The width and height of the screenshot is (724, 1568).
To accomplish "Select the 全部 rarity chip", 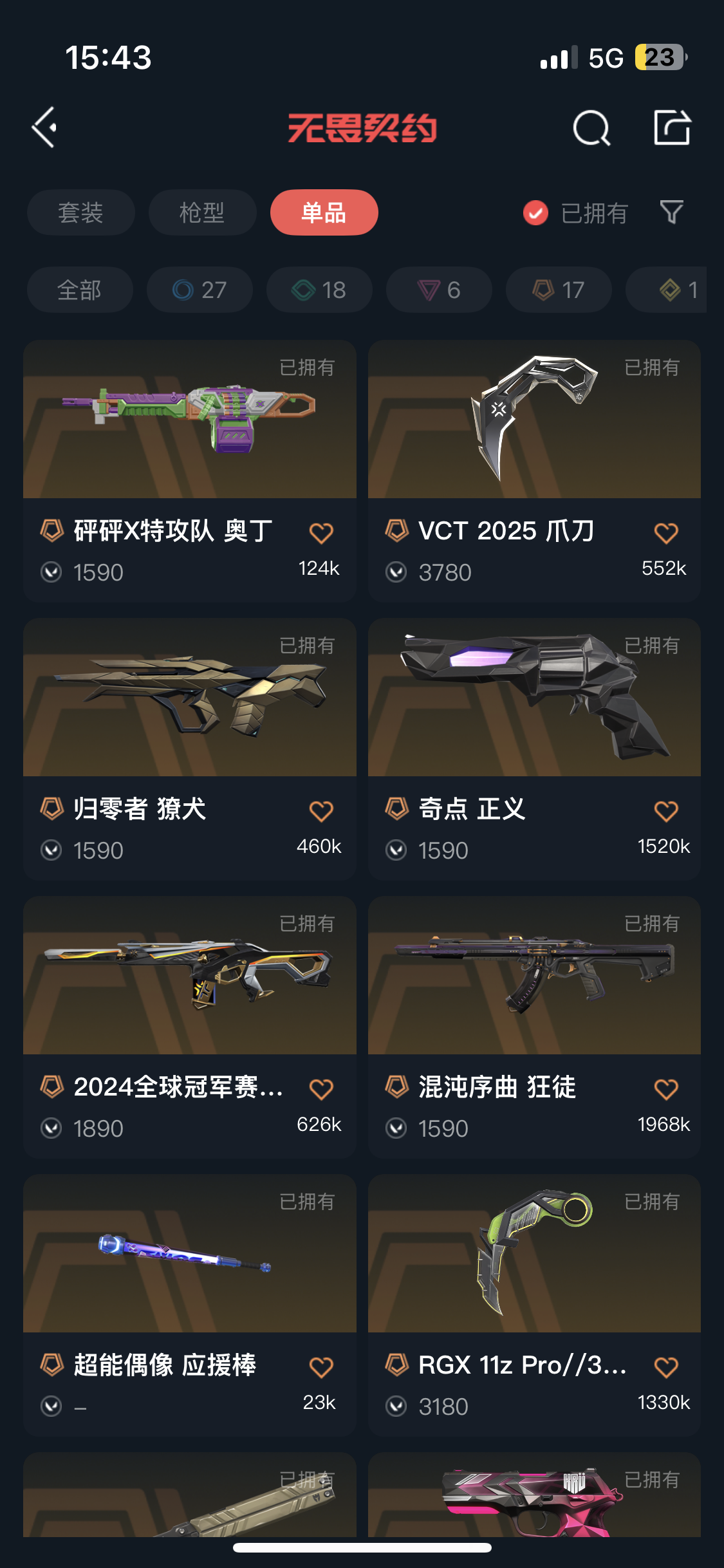I will [80, 290].
